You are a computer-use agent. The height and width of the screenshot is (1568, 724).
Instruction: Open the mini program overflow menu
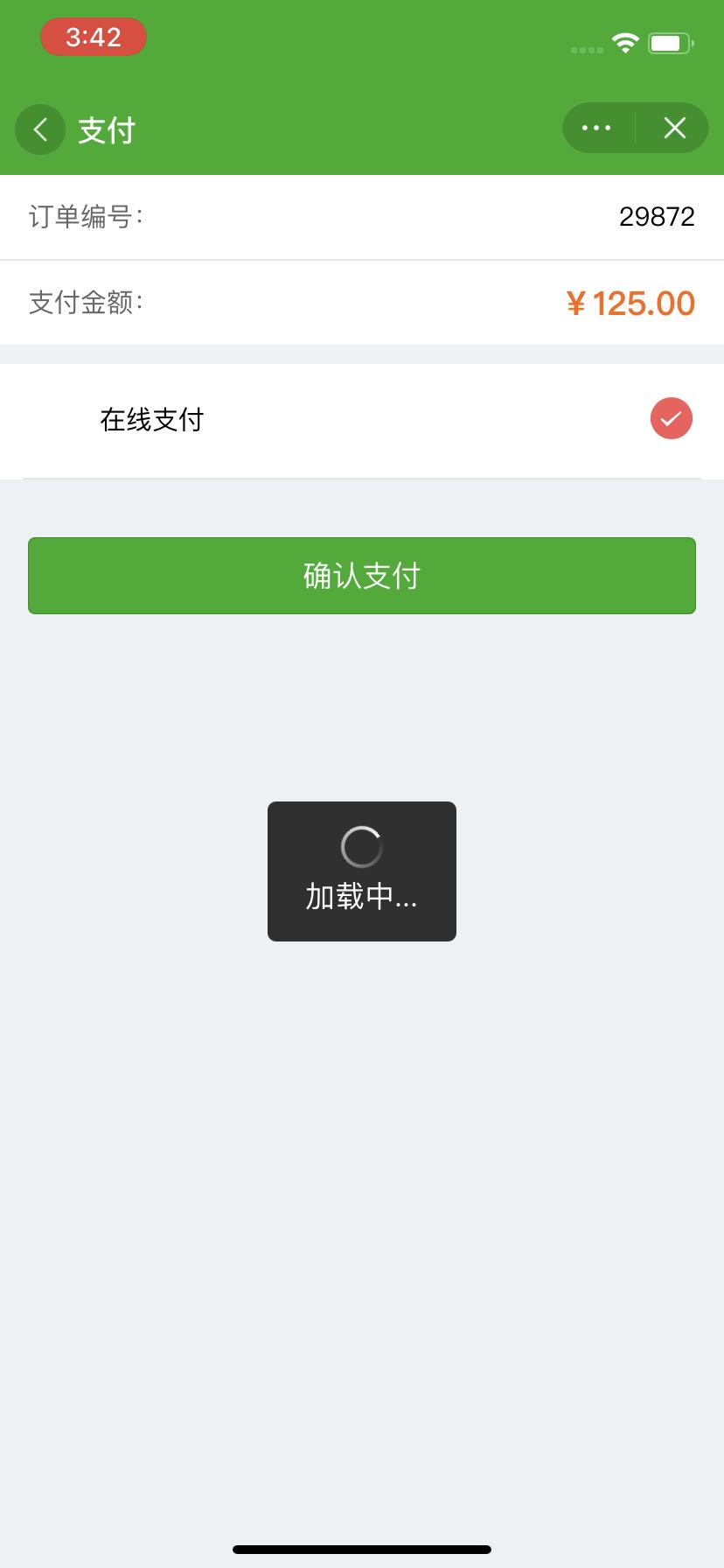[x=597, y=129]
